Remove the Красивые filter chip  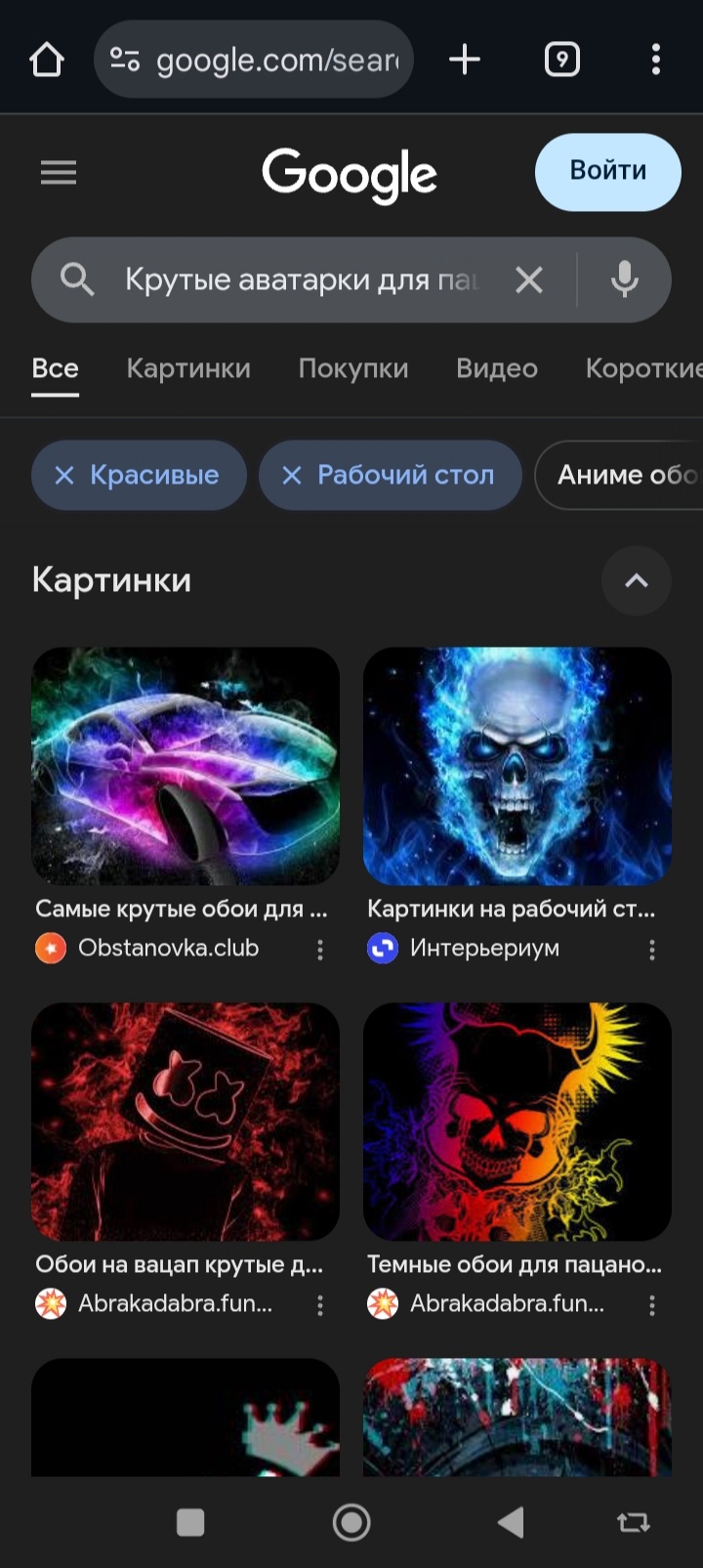tap(64, 476)
